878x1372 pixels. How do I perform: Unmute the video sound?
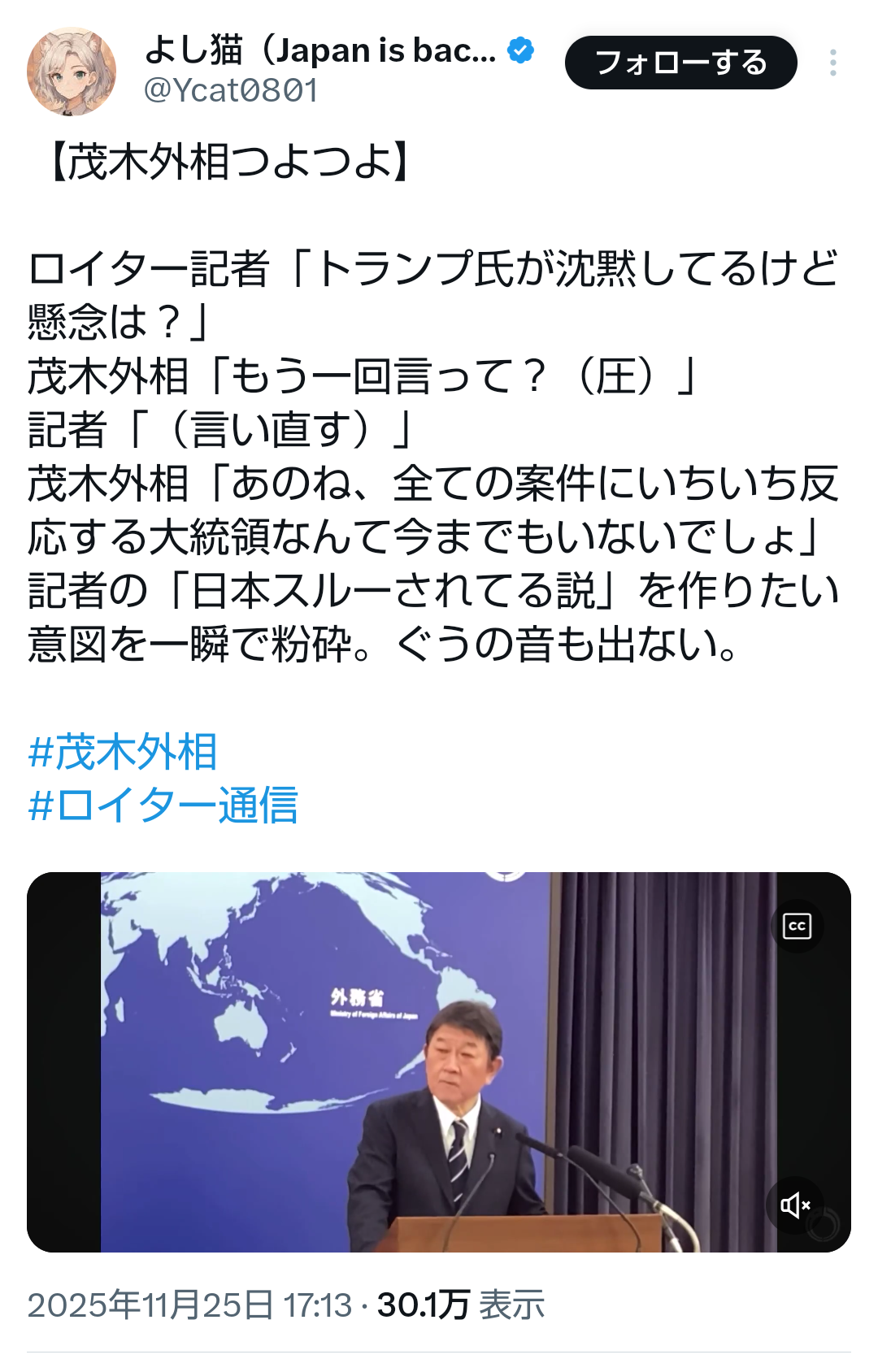coord(795,1205)
